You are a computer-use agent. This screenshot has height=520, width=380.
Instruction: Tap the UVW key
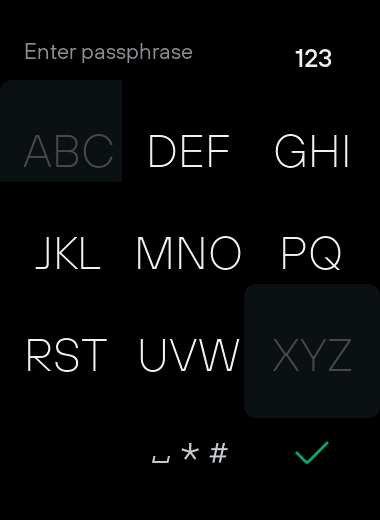point(189,355)
